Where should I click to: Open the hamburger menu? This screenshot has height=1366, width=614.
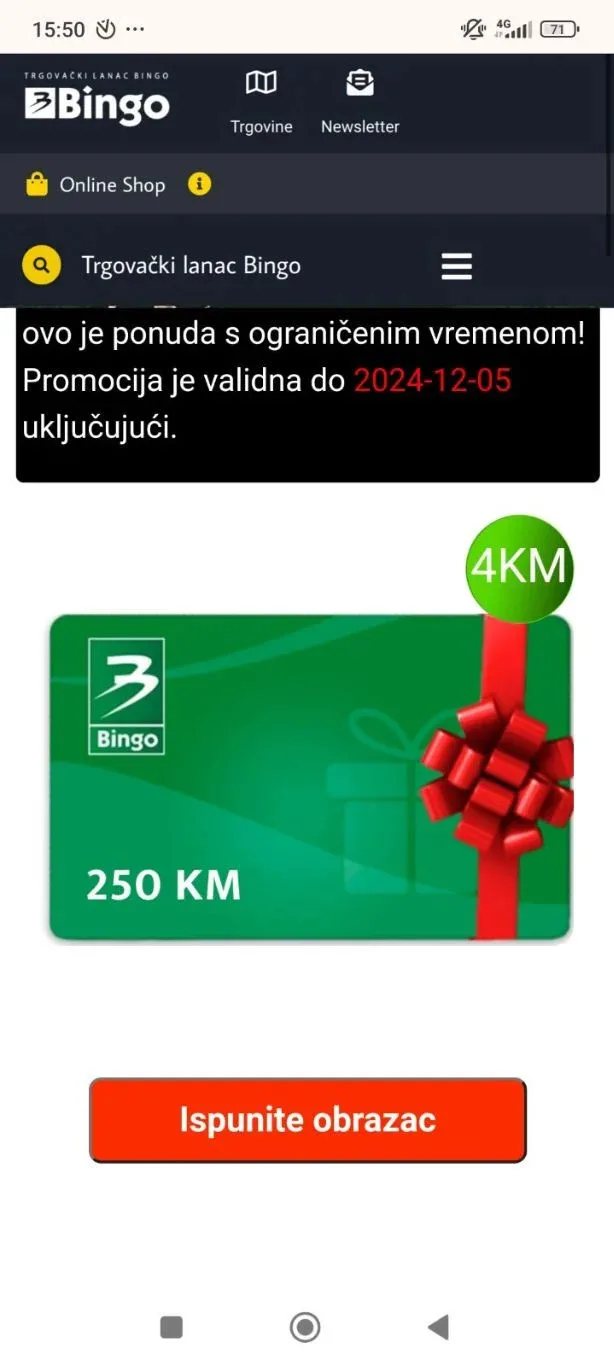coord(456,266)
